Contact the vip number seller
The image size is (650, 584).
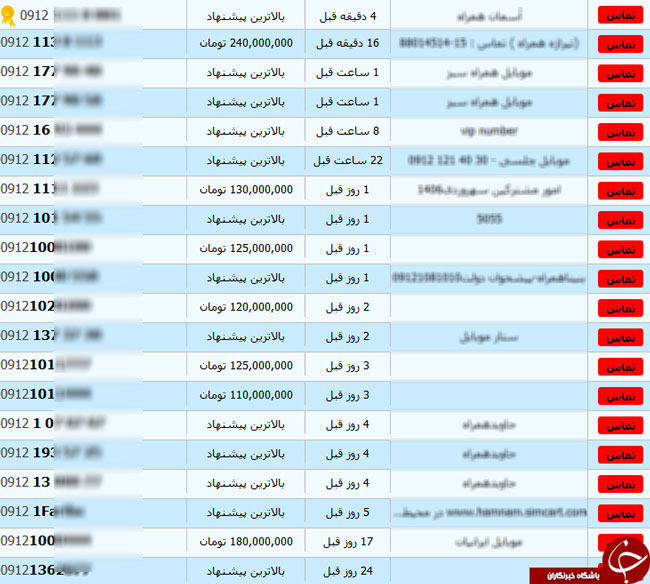click(x=620, y=131)
